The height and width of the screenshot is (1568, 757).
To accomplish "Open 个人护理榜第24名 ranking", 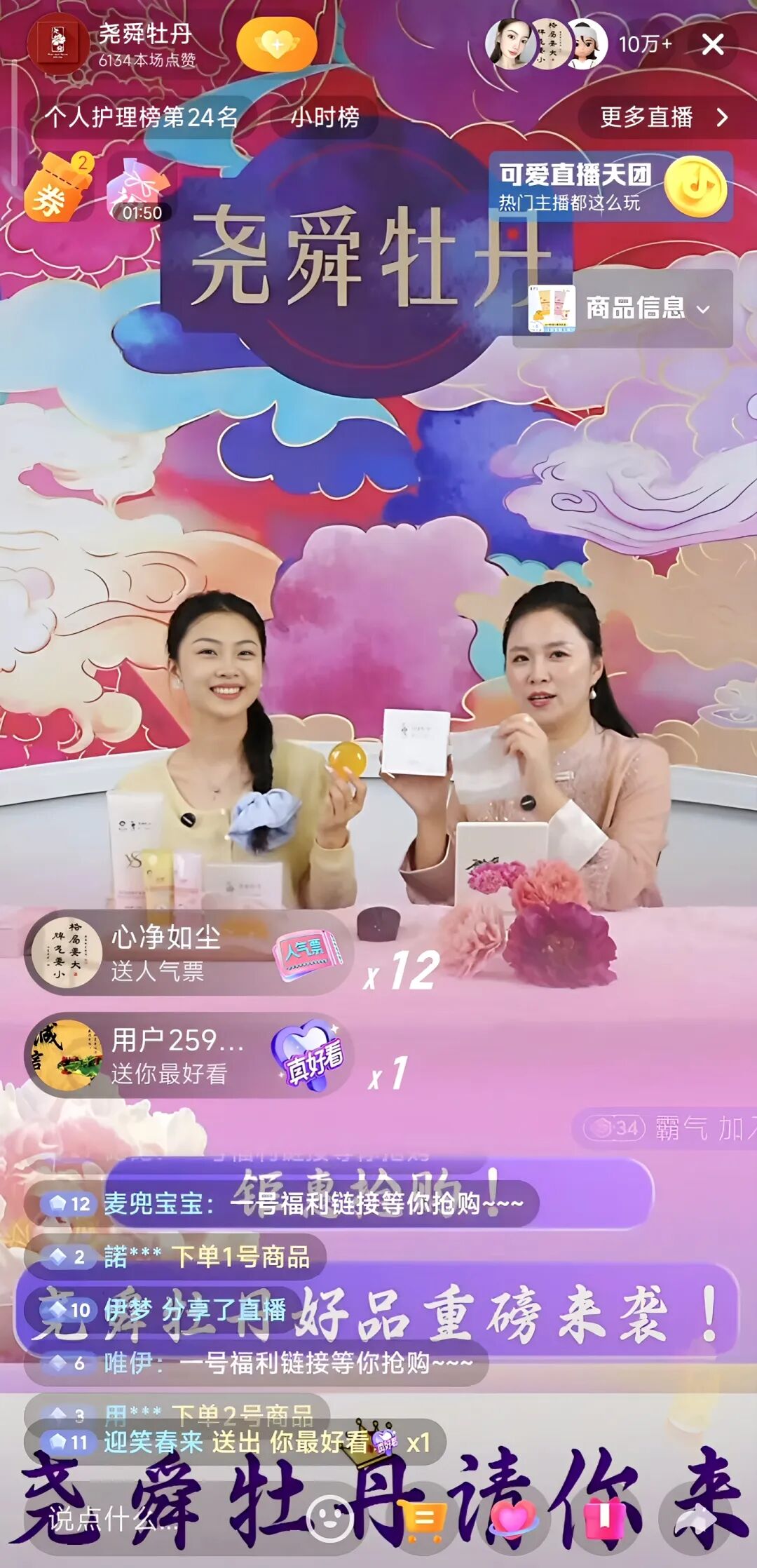I will tap(141, 117).
